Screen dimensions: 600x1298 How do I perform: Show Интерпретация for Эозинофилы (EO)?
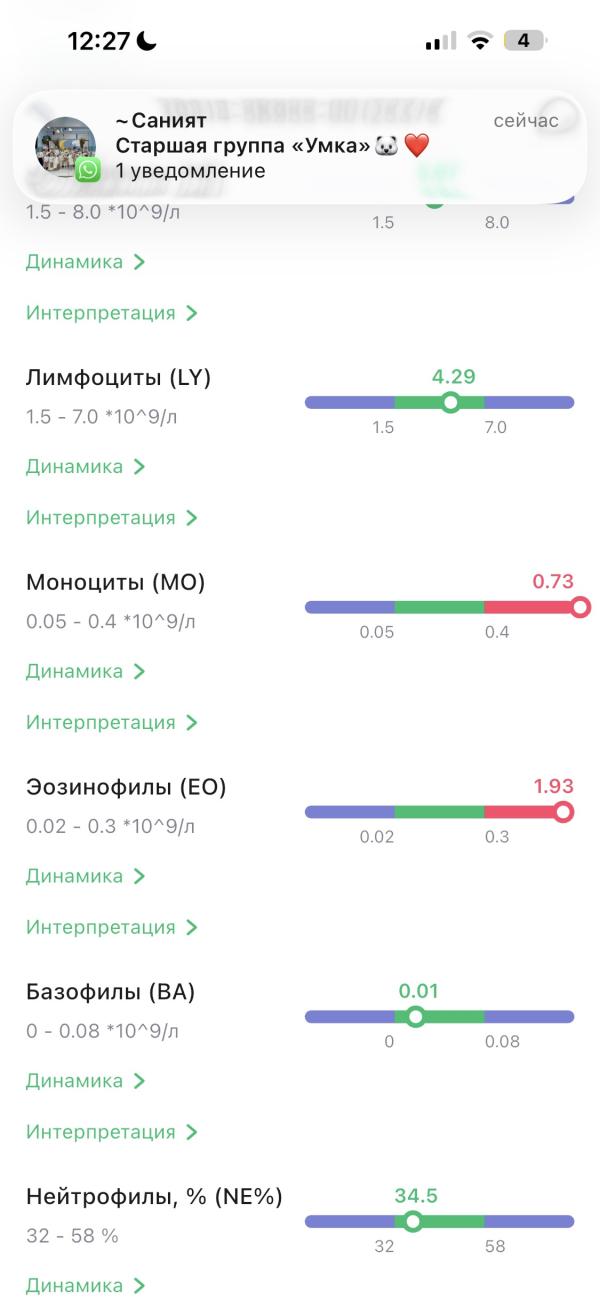point(112,928)
